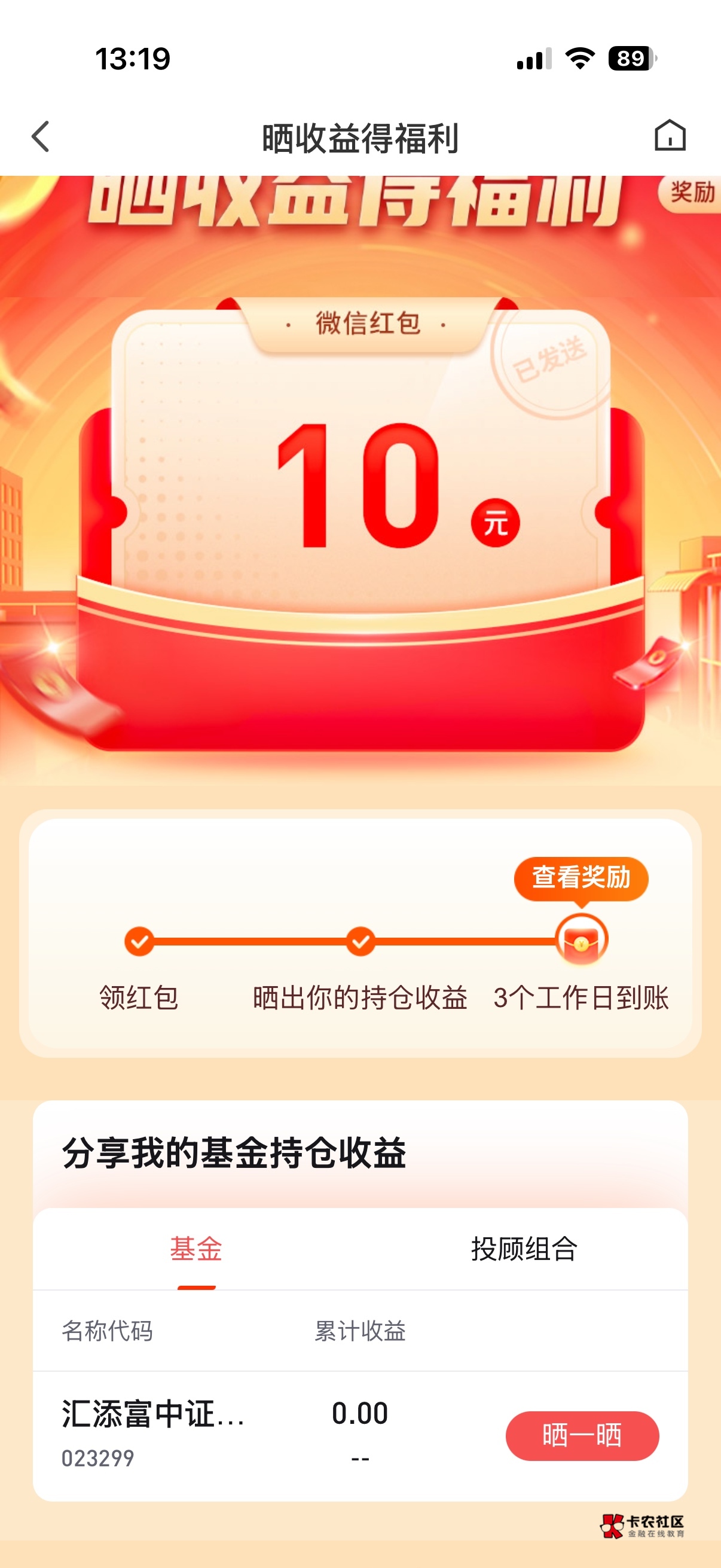Open the 奖励 side tag

tap(691, 193)
